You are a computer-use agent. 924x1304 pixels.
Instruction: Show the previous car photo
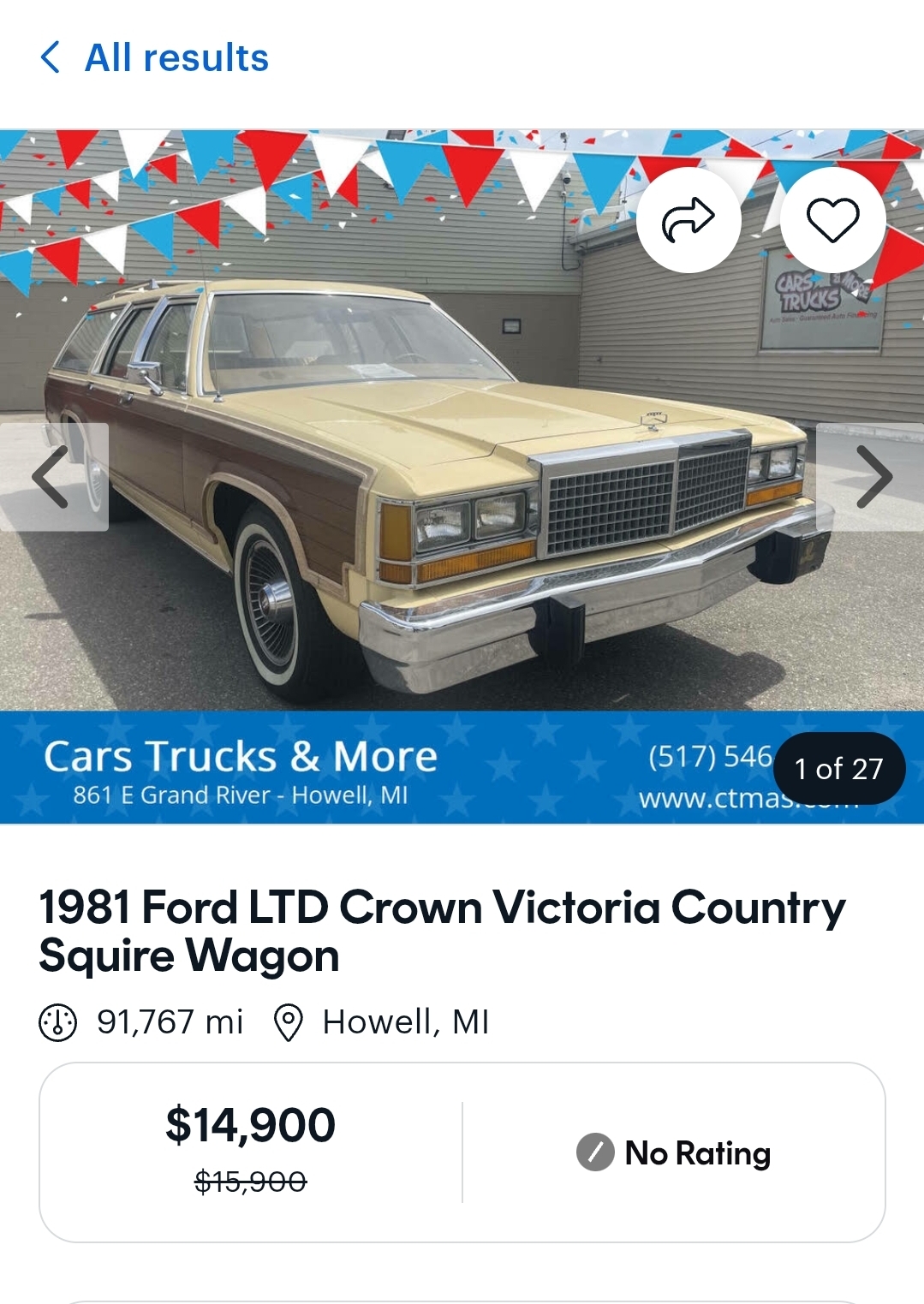(51, 477)
